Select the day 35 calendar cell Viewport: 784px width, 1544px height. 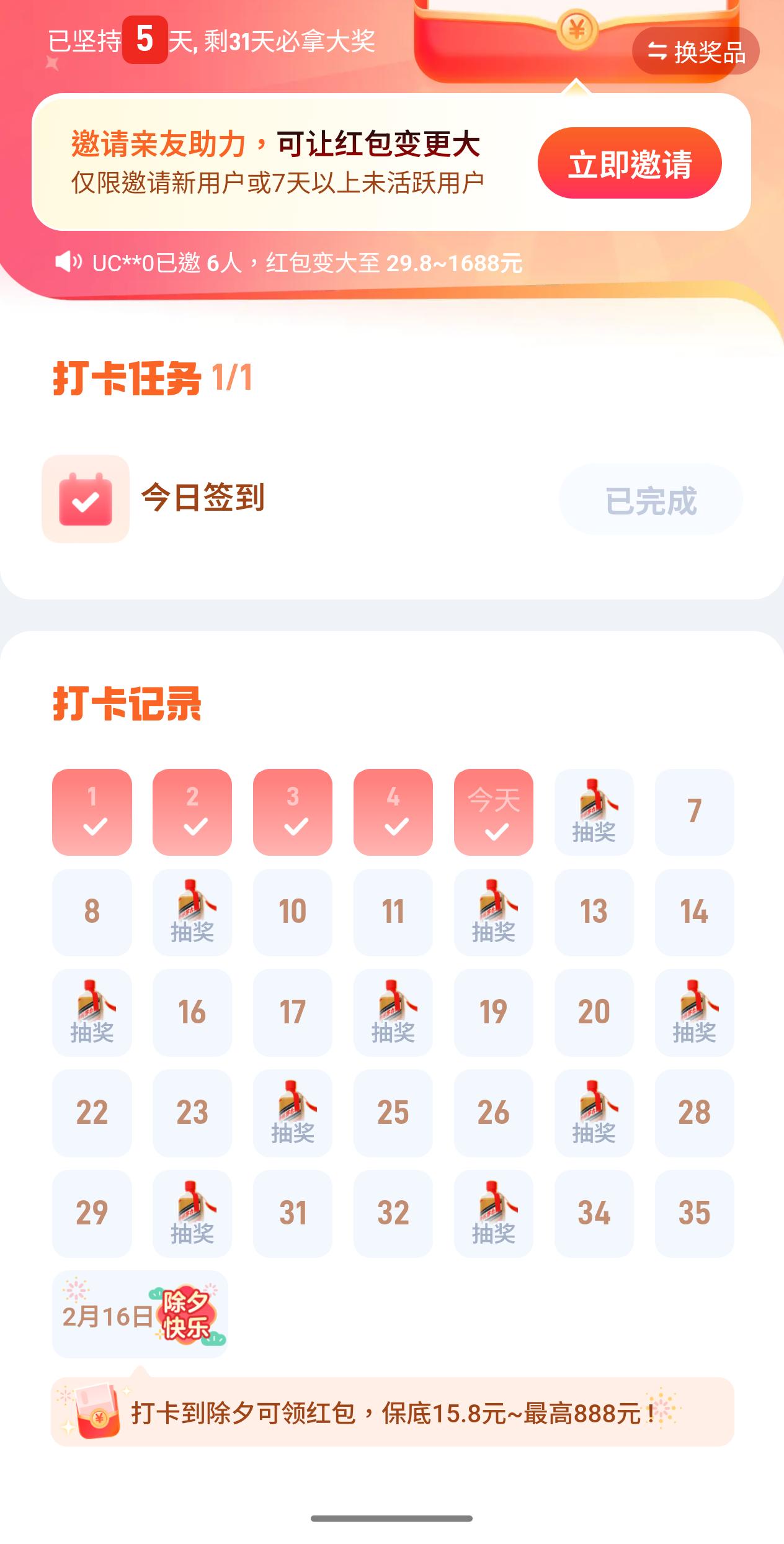point(694,1214)
